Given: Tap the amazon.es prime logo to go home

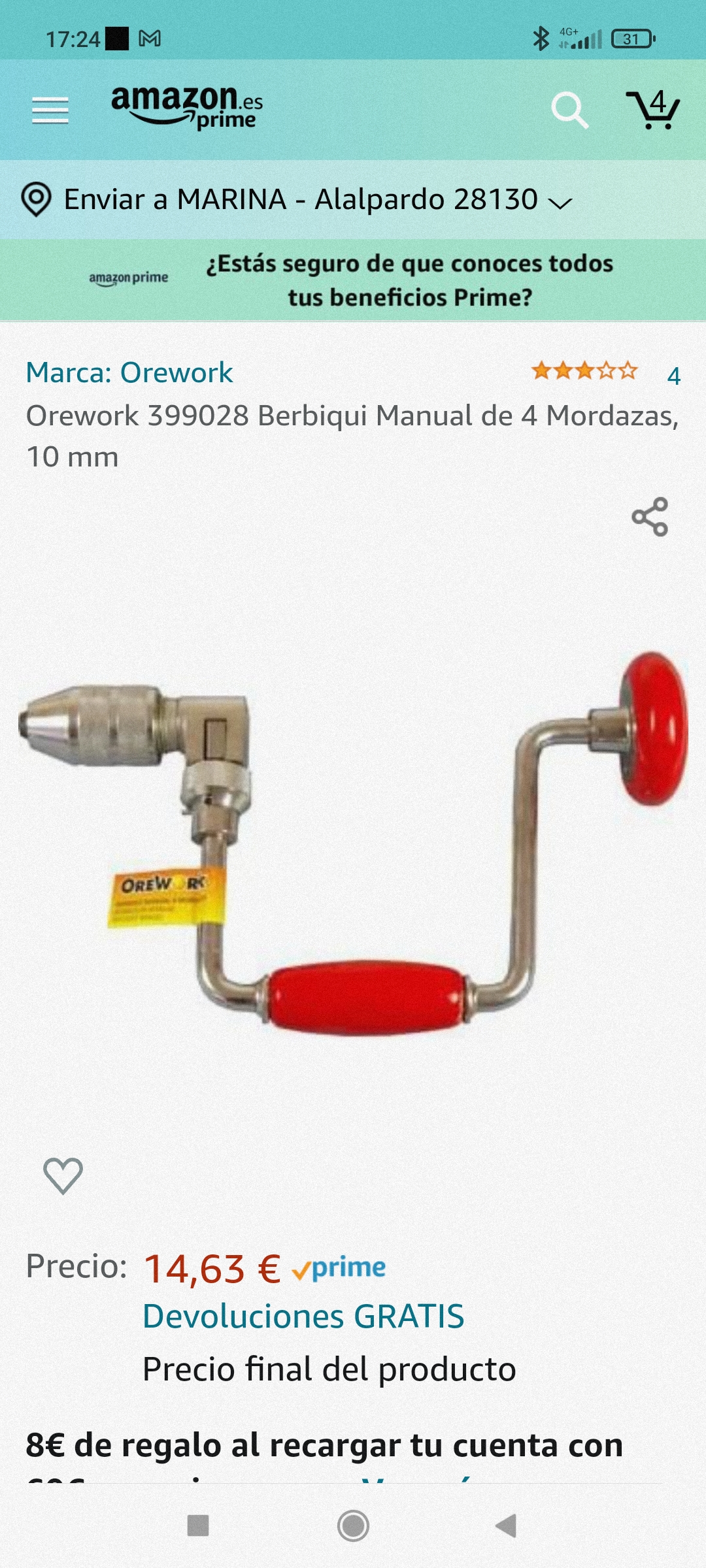Looking at the screenshot, I should (x=187, y=108).
